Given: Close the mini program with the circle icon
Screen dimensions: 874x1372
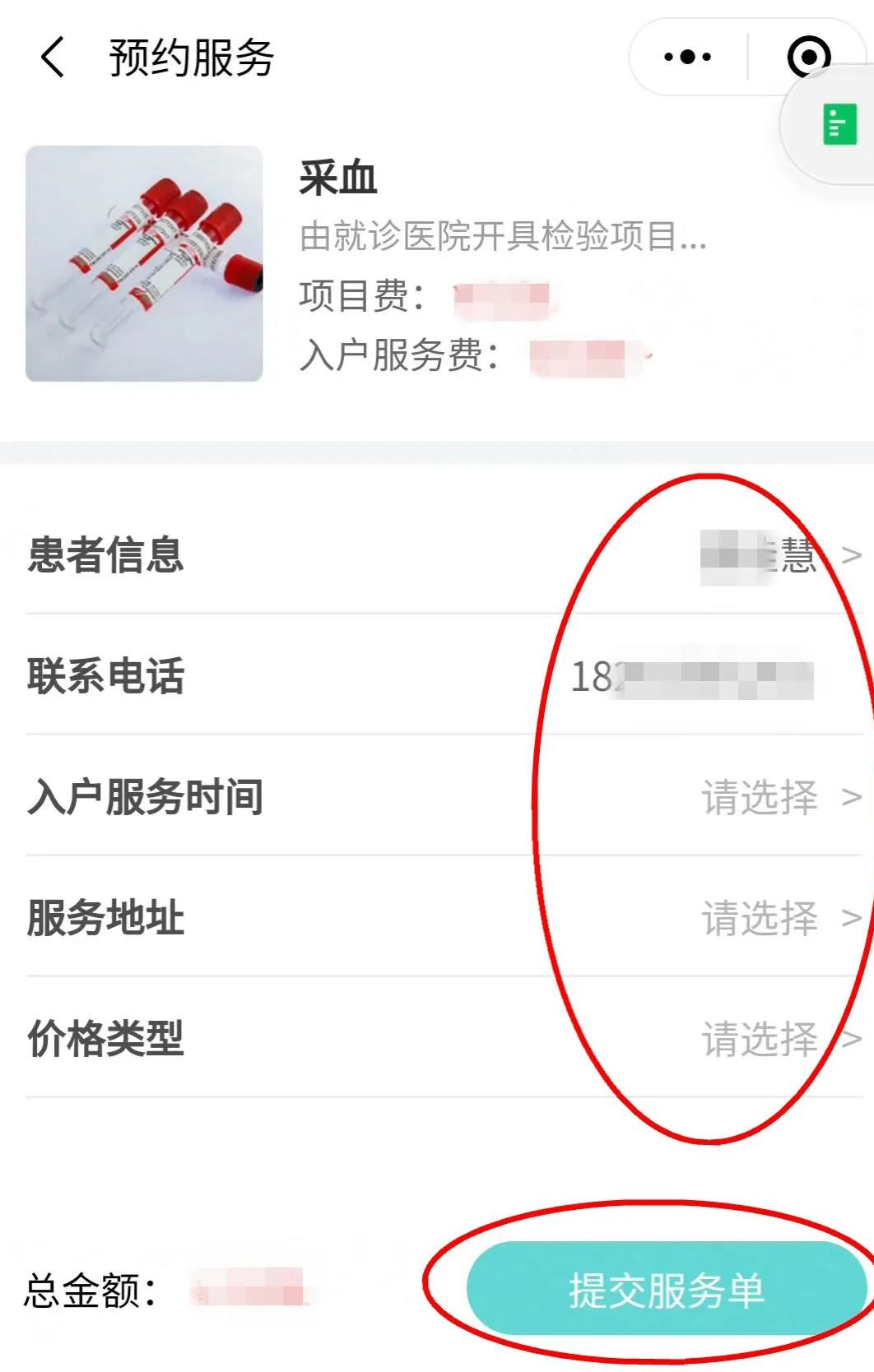Looking at the screenshot, I should [x=808, y=58].
